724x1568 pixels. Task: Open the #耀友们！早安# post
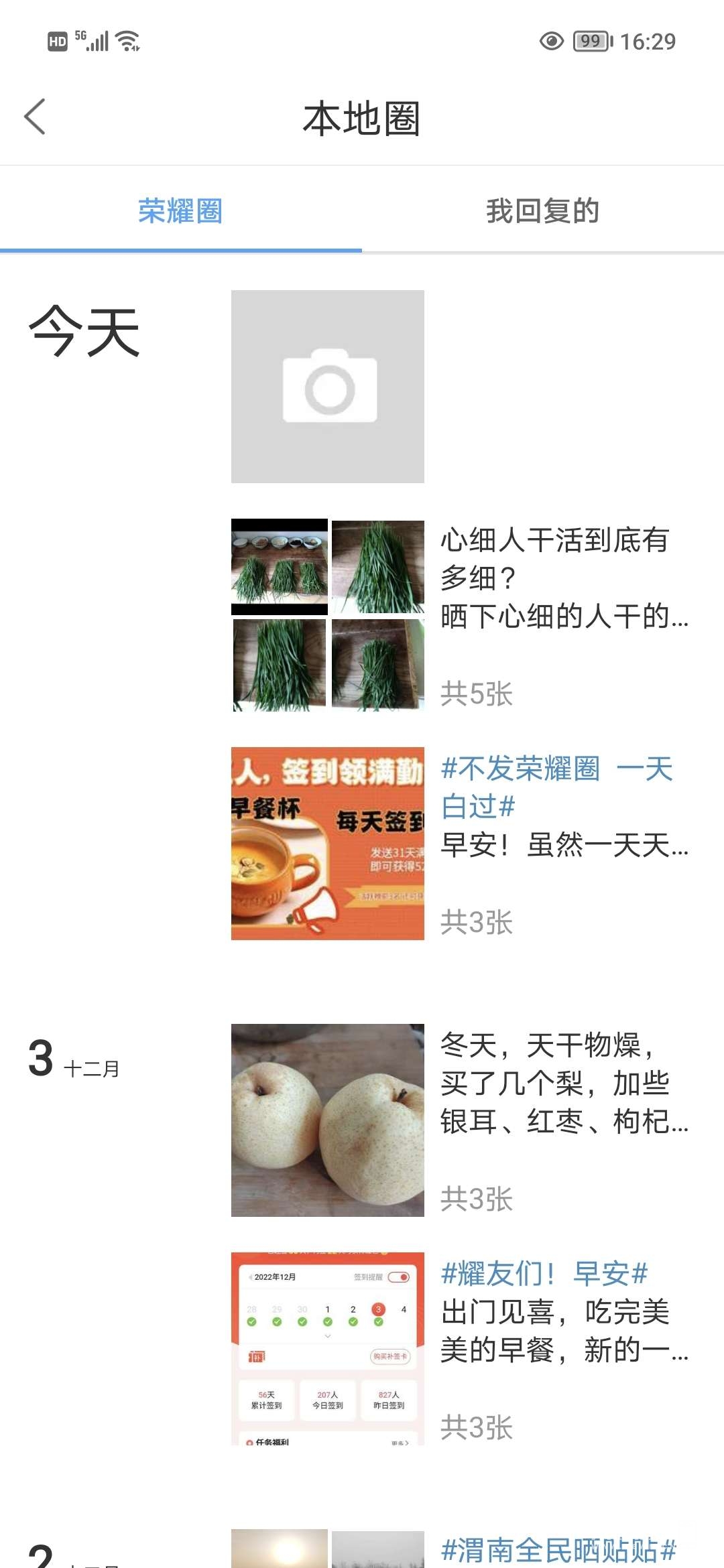click(563, 1312)
